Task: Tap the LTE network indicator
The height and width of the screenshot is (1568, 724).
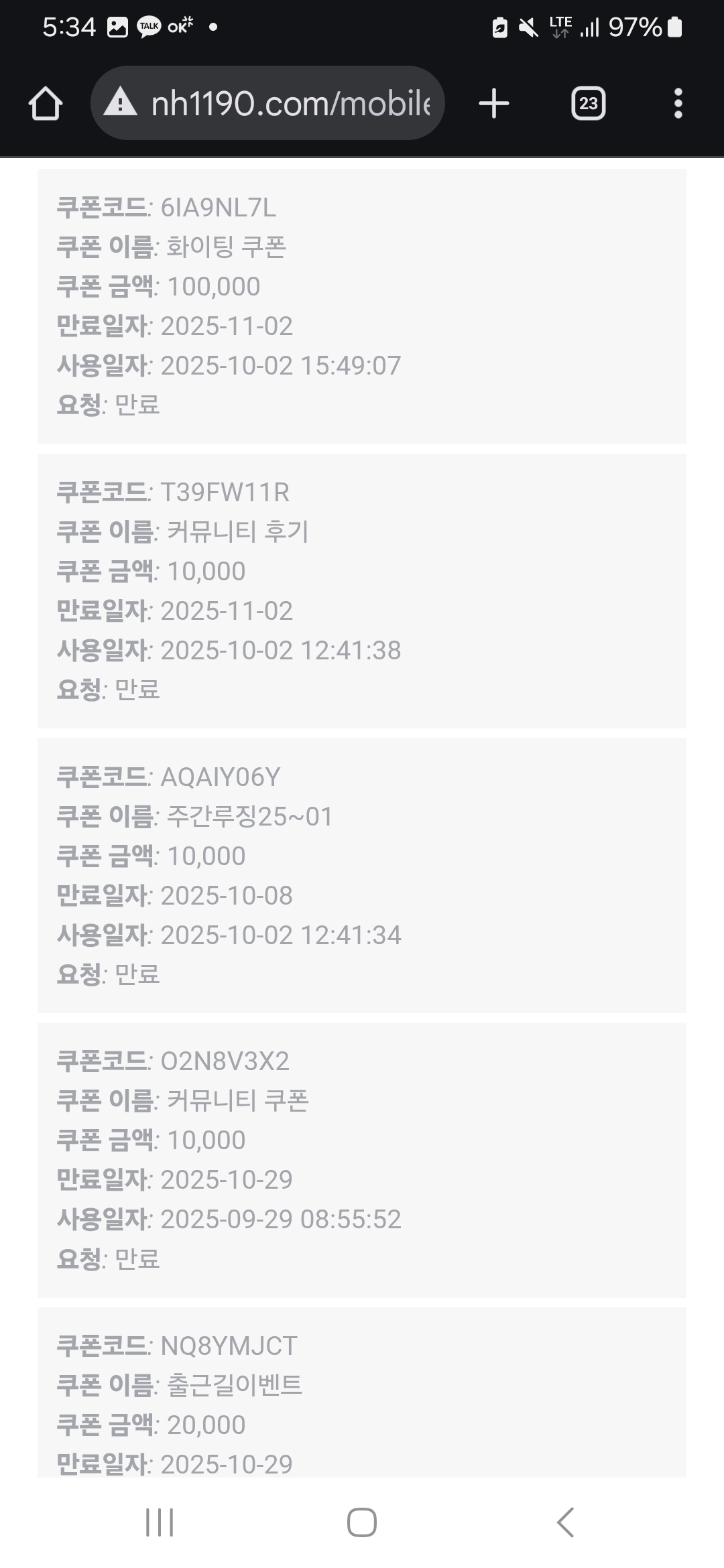Action: [x=559, y=27]
